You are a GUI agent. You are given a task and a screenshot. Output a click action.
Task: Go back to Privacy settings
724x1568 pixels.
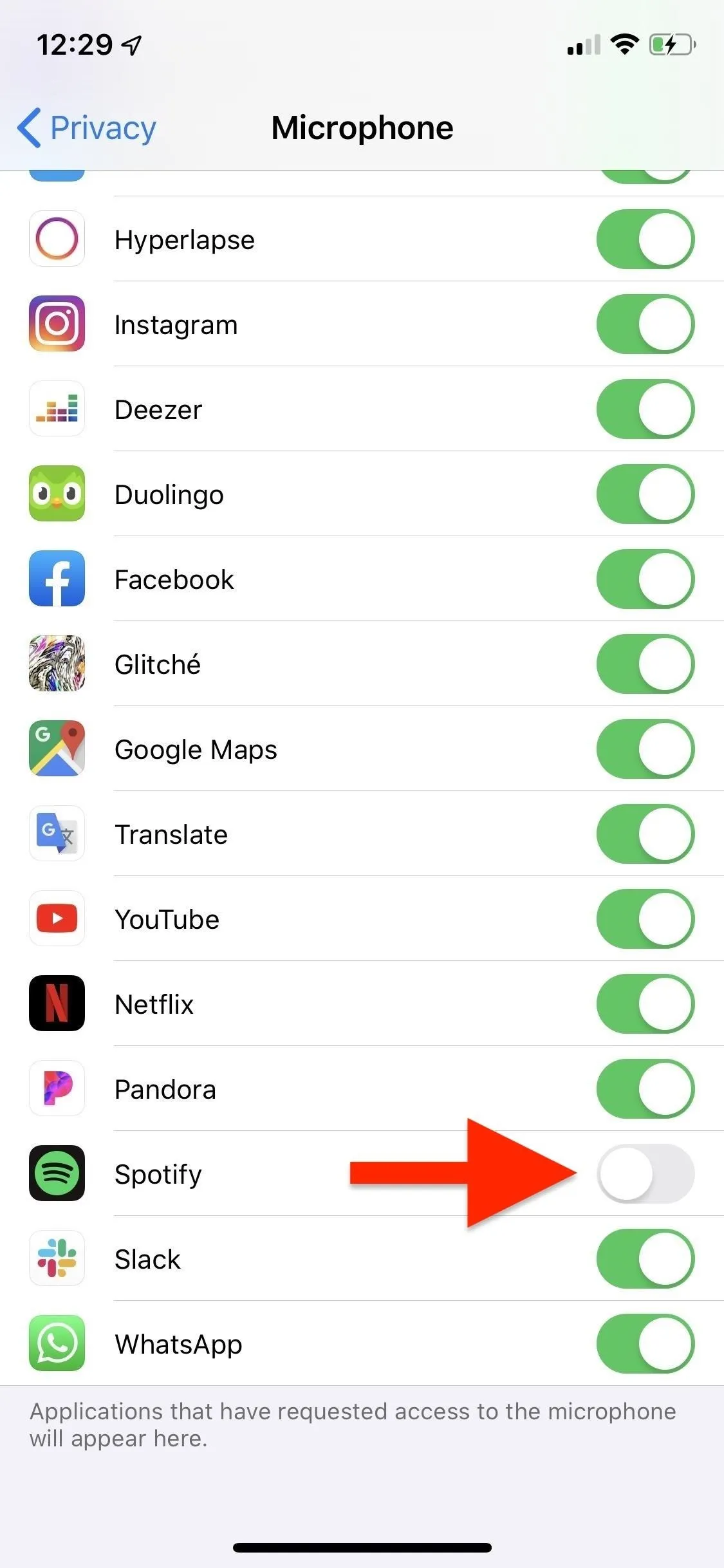coord(86,127)
